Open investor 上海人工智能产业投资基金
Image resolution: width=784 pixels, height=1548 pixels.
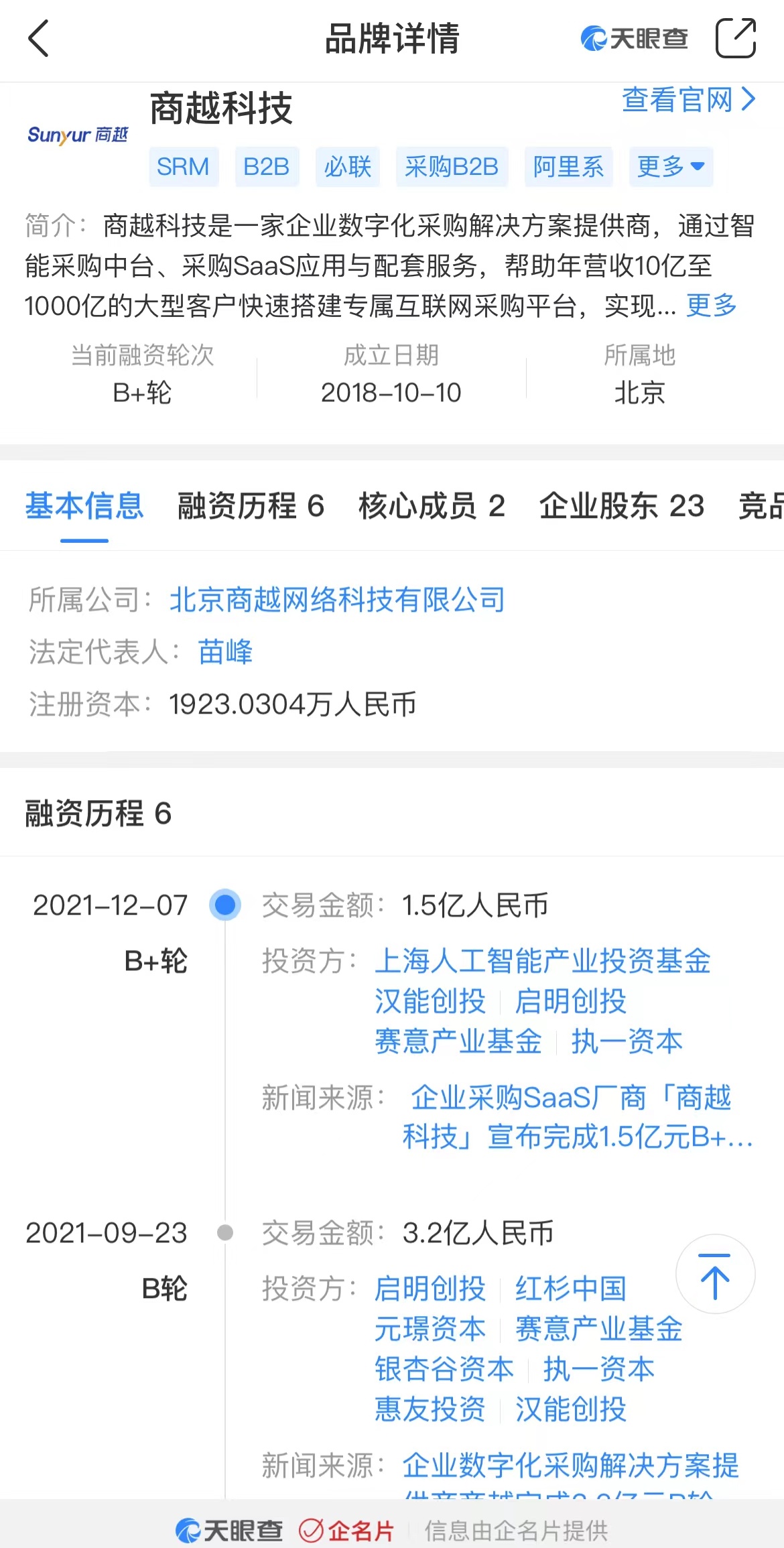pos(543,961)
